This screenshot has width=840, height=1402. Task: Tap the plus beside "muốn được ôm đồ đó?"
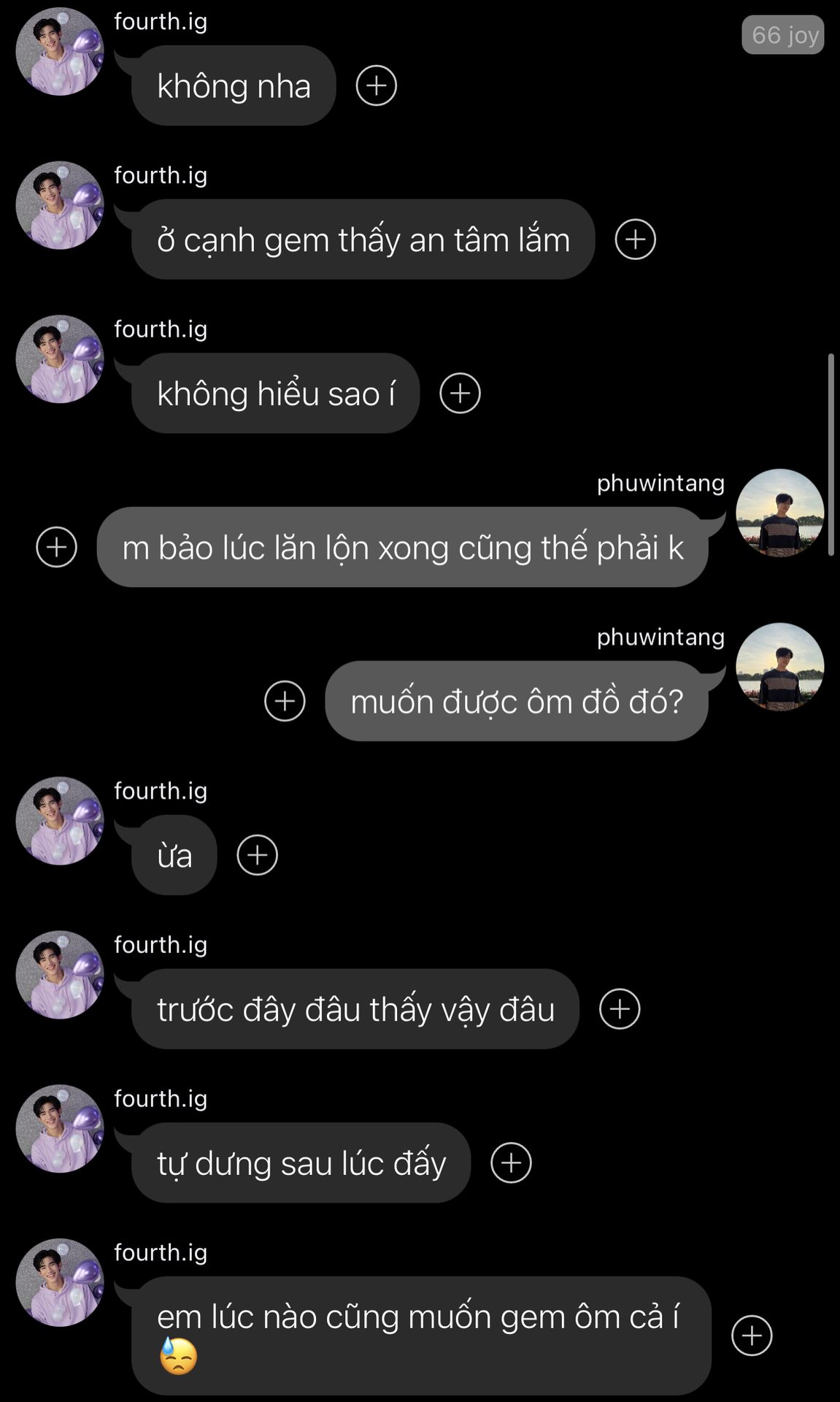tap(285, 701)
